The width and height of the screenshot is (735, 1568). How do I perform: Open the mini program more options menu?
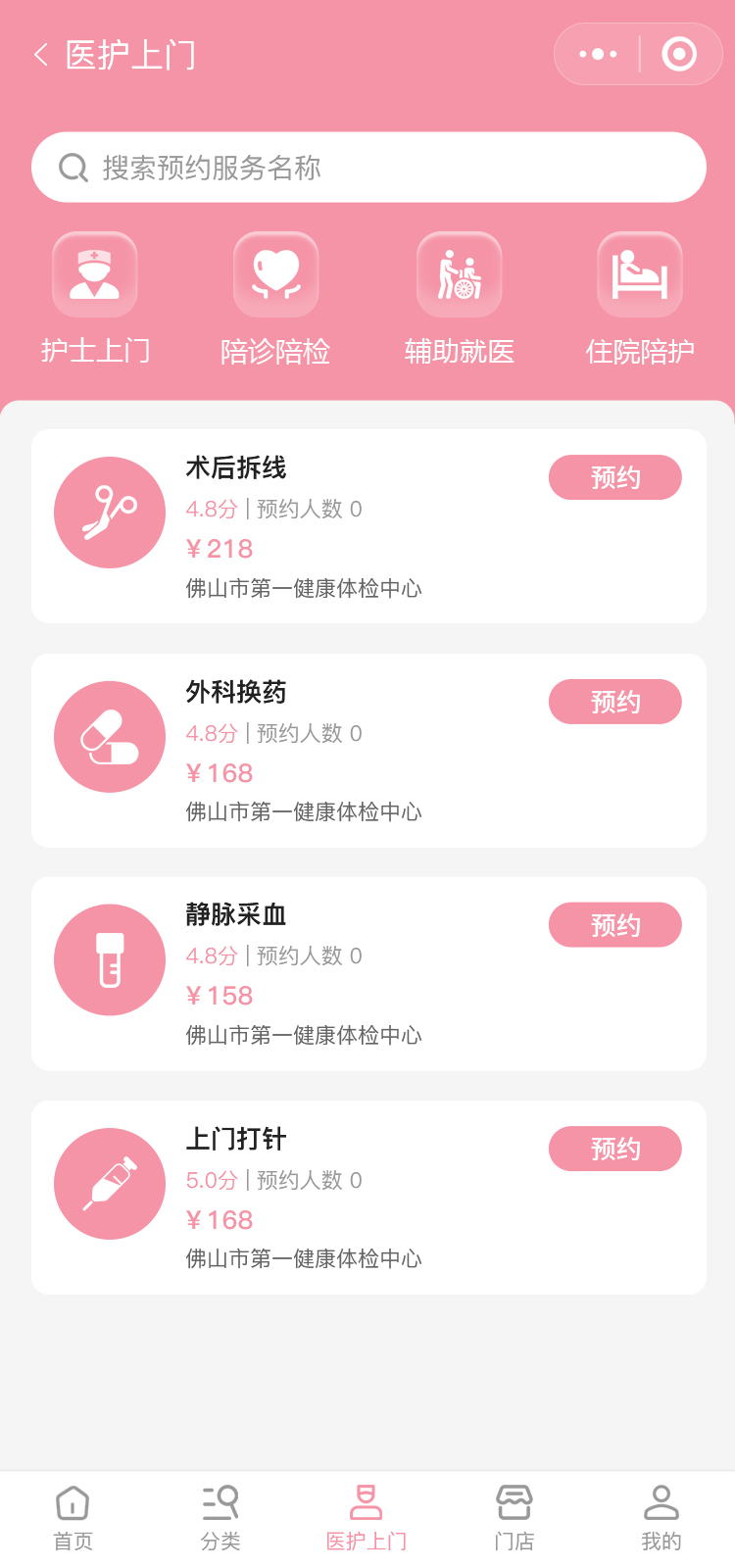click(x=598, y=54)
